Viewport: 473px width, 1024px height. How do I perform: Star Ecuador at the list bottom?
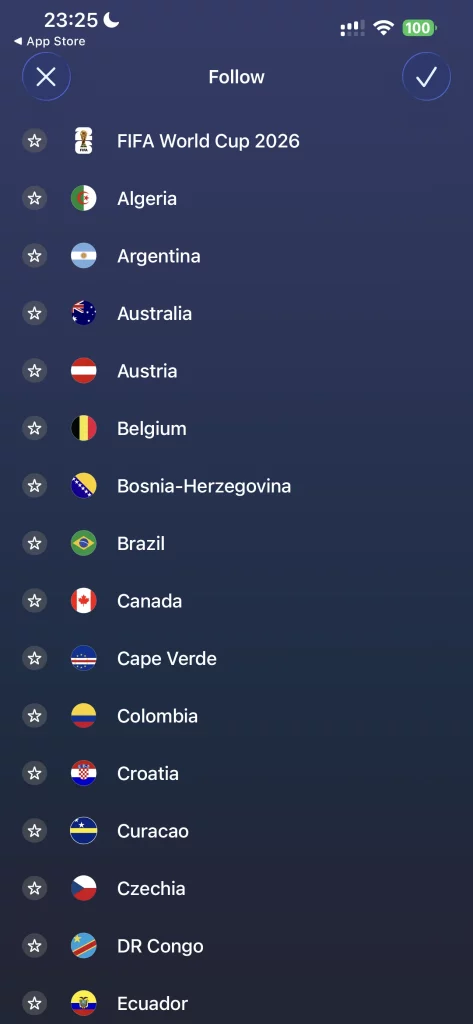(x=35, y=1003)
